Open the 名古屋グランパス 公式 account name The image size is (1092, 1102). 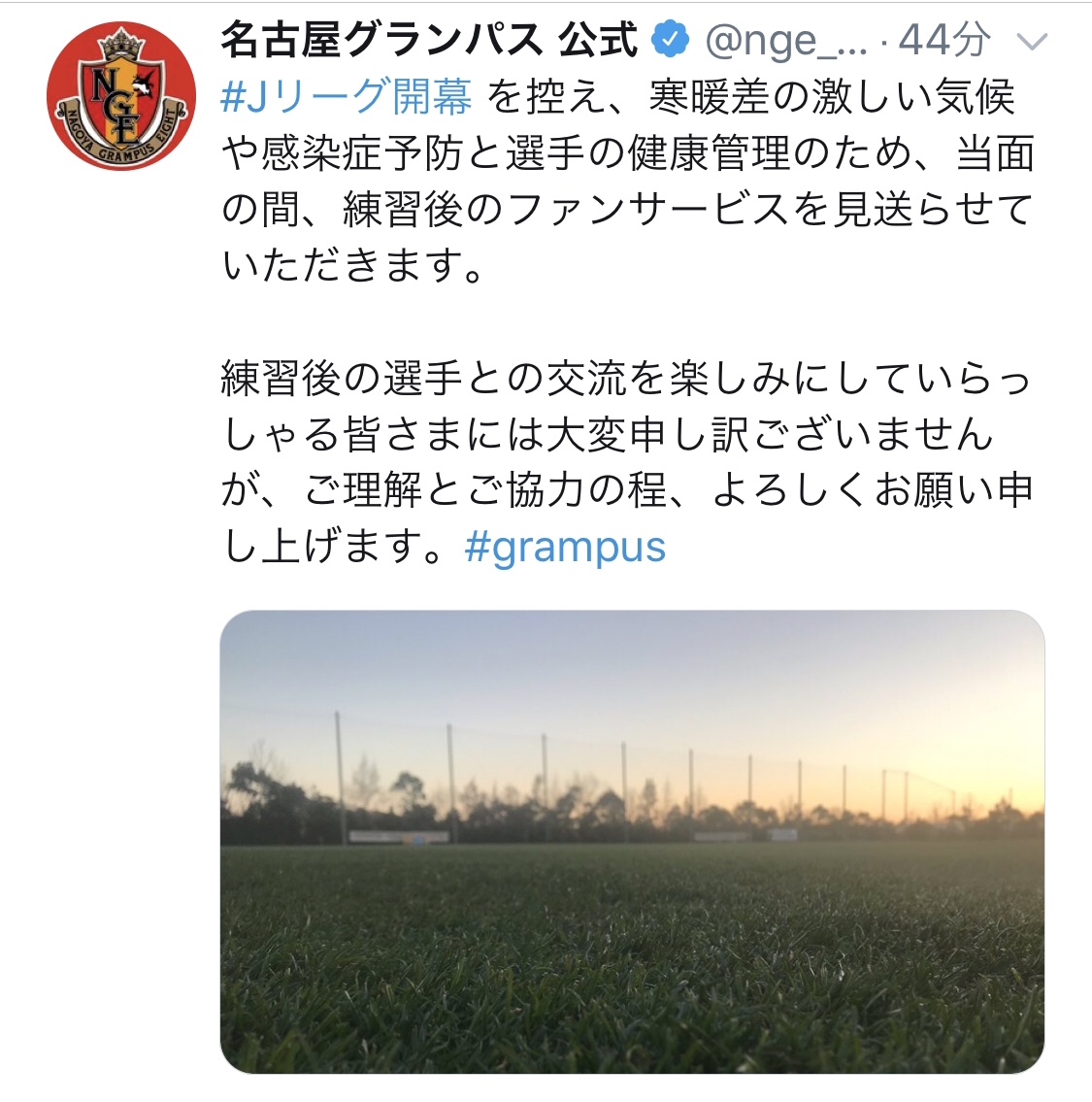click(428, 40)
